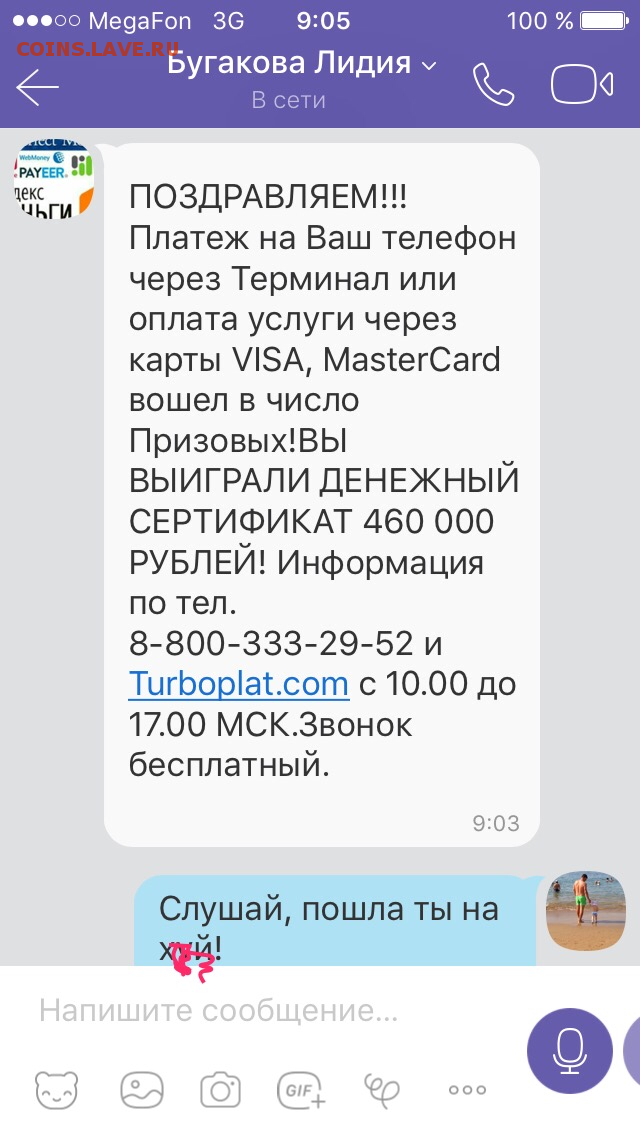Open the camera icon

[x=220, y=1089]
